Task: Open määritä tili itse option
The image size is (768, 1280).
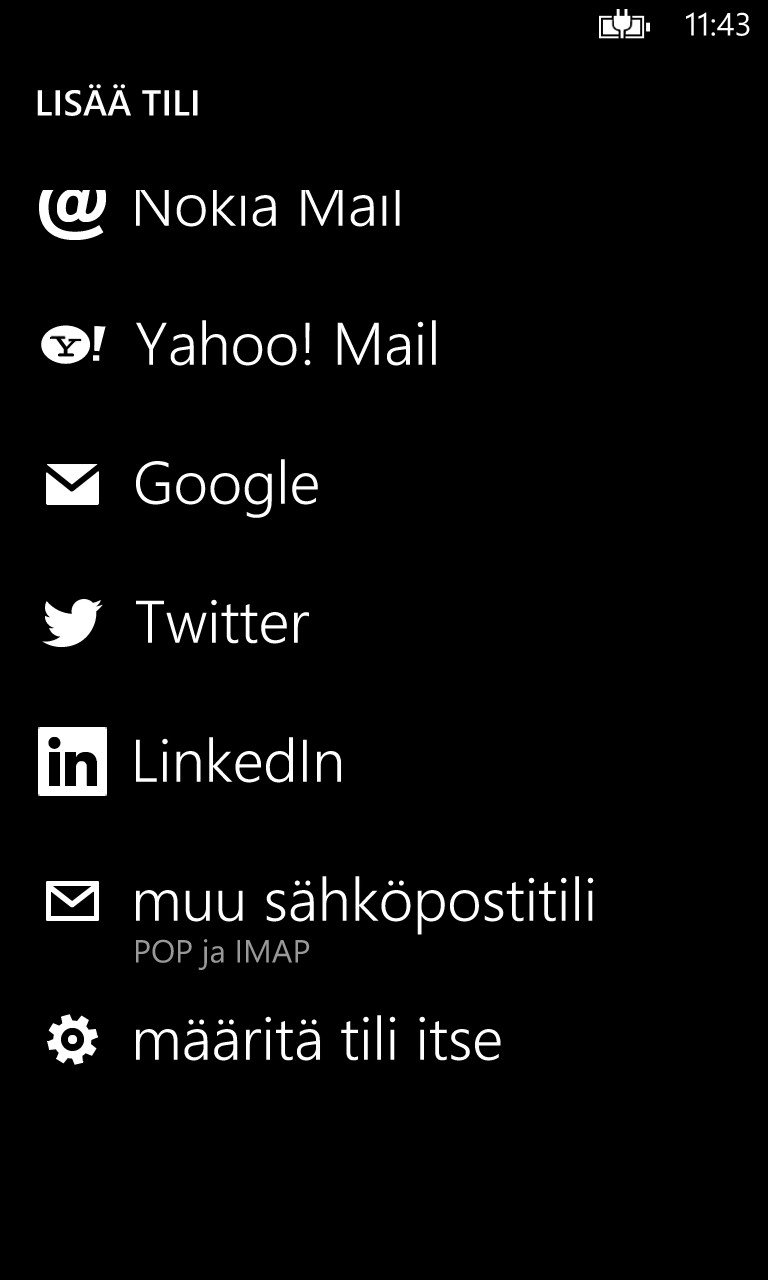Action: [x=317, y=1040]
